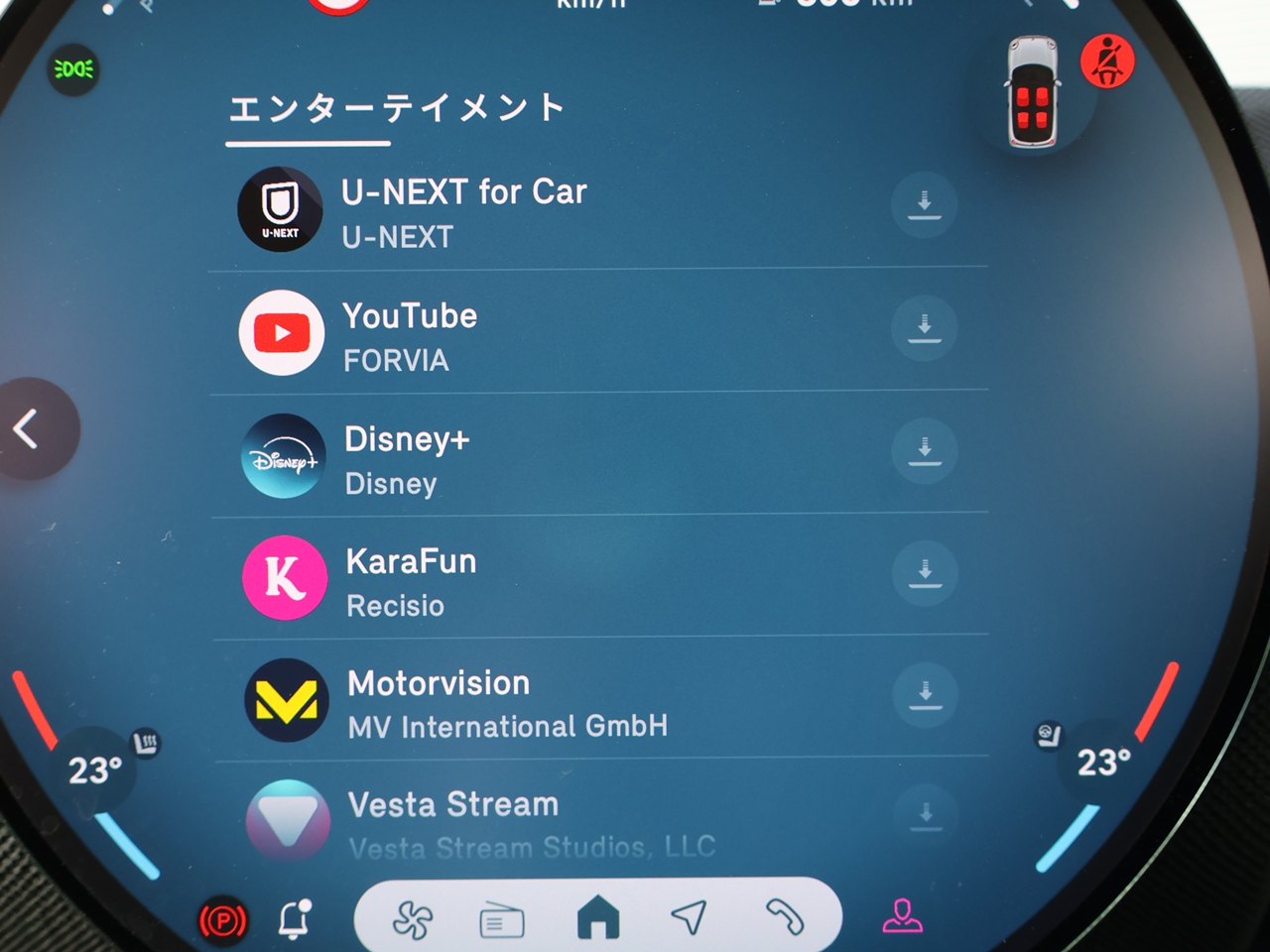Open navigation
1270x952 pixels.
point(689,917)
